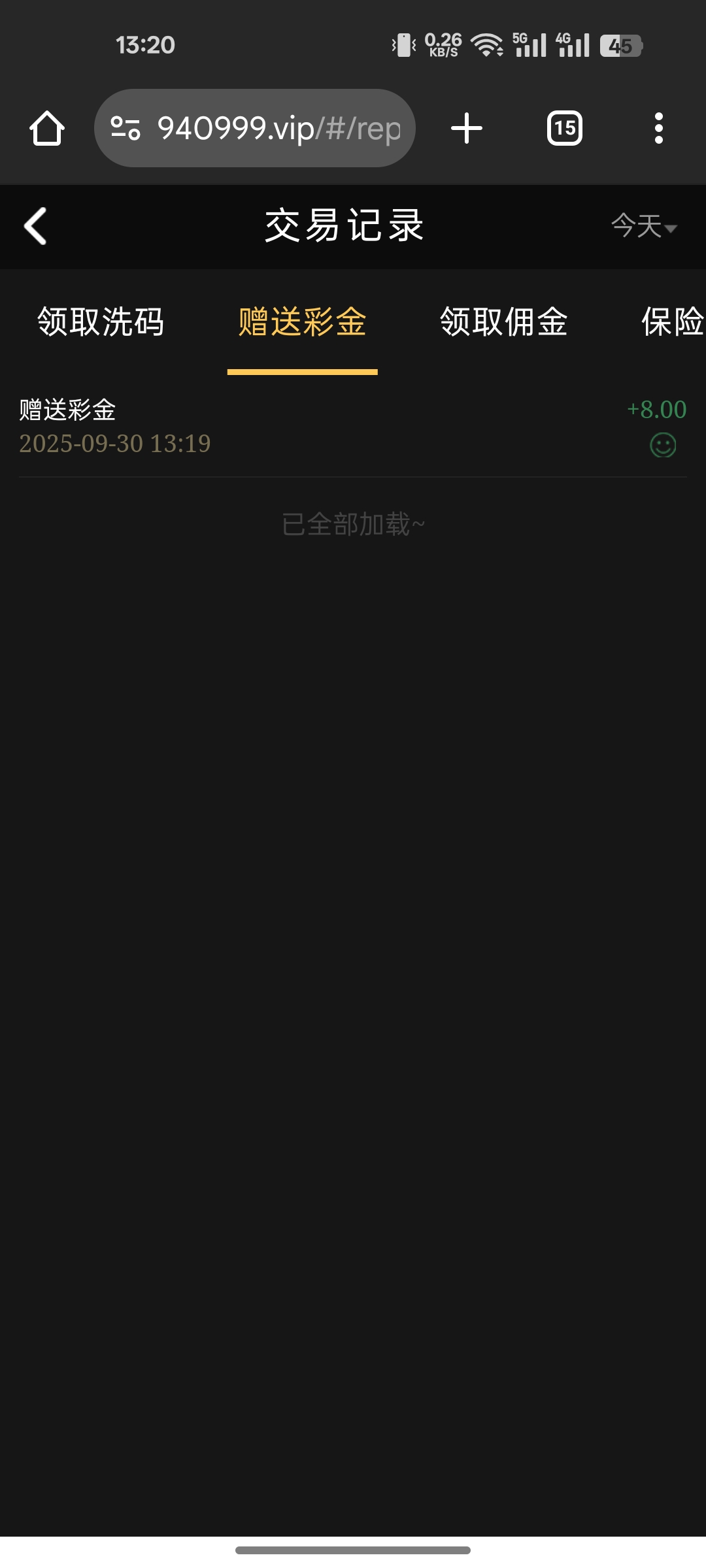
Task: Open a new browser tab
Action: (x=467, y=128)
